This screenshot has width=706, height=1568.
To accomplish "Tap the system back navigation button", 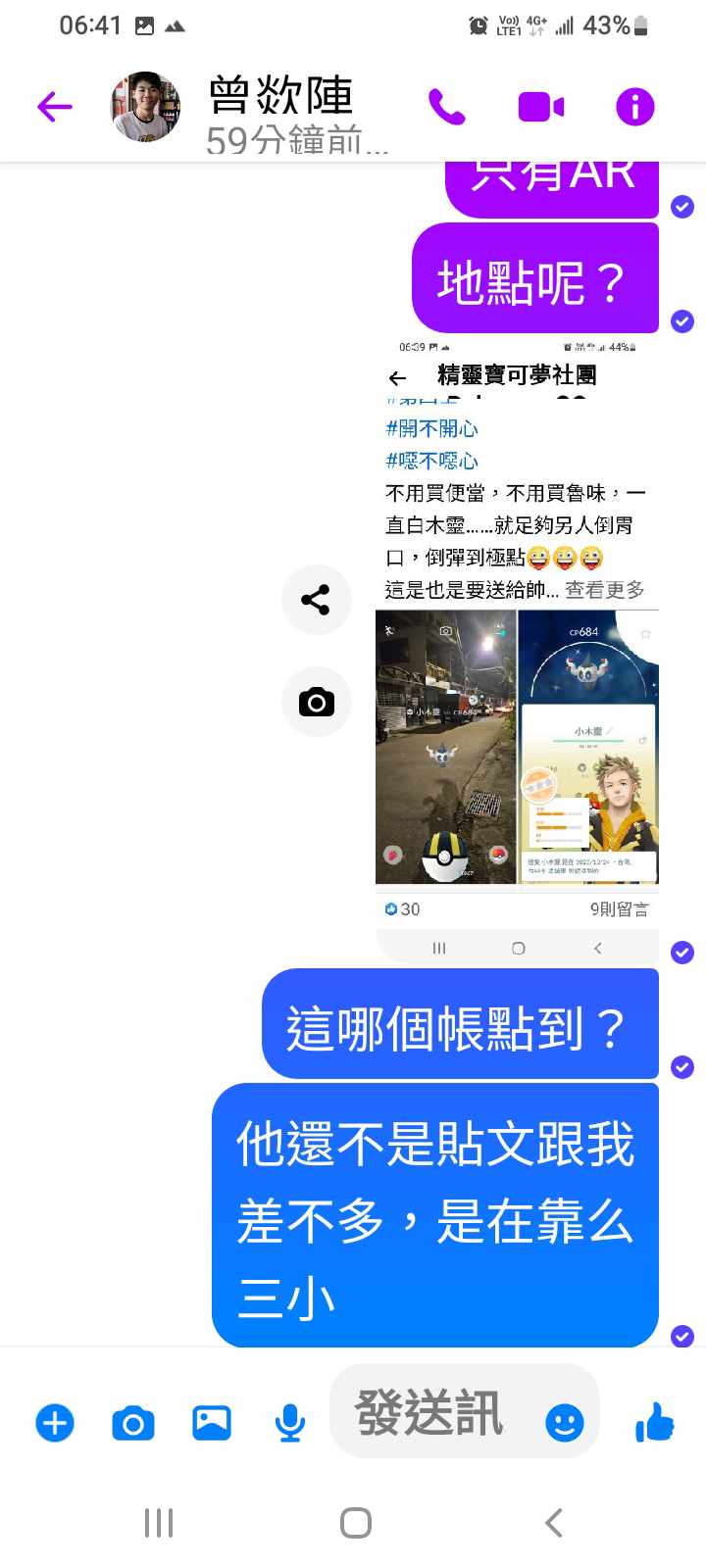I will tap(553, 1523).
